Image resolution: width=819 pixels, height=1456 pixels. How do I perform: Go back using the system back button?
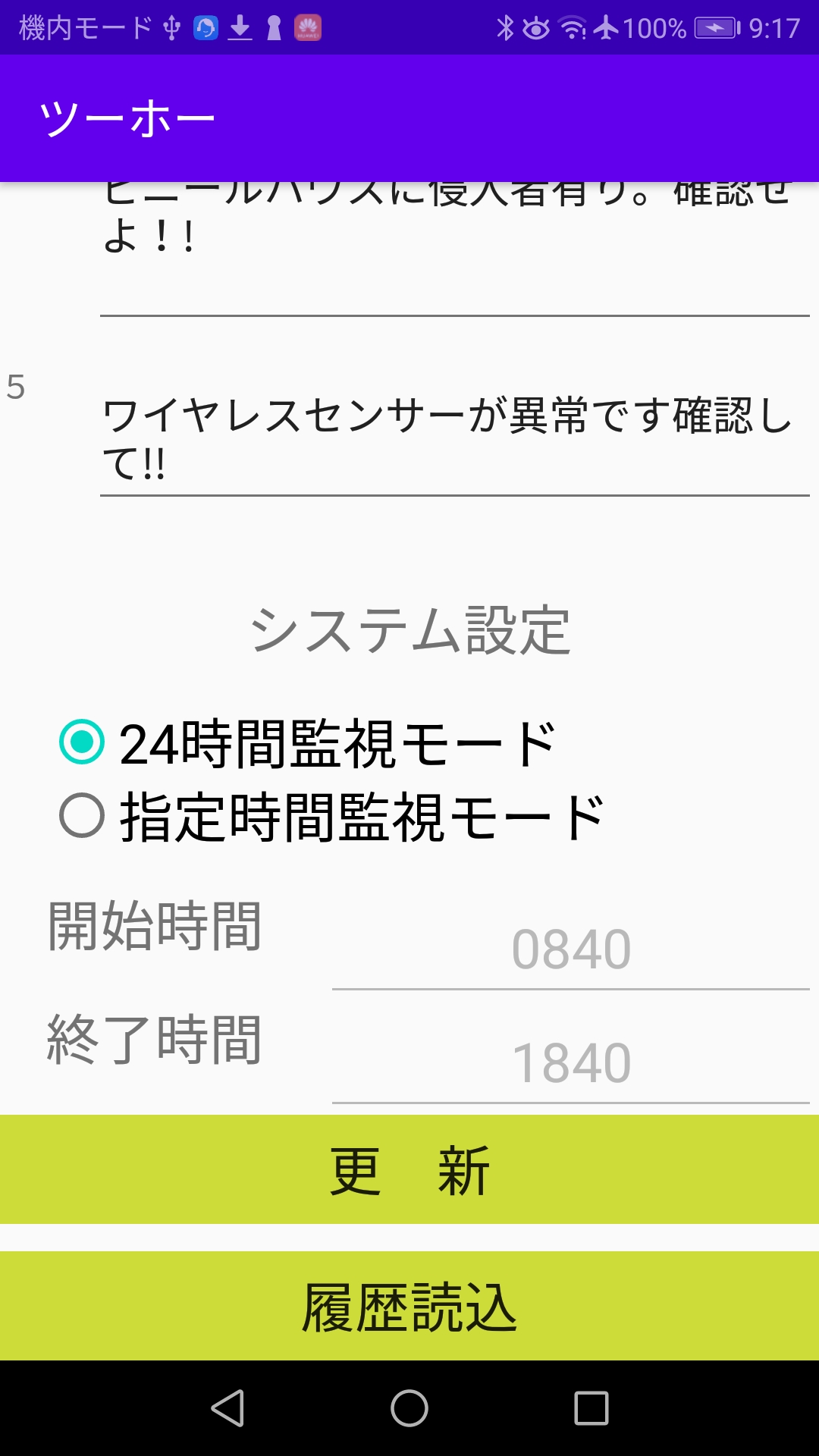pyautogui.click(x=227, y=1408)
